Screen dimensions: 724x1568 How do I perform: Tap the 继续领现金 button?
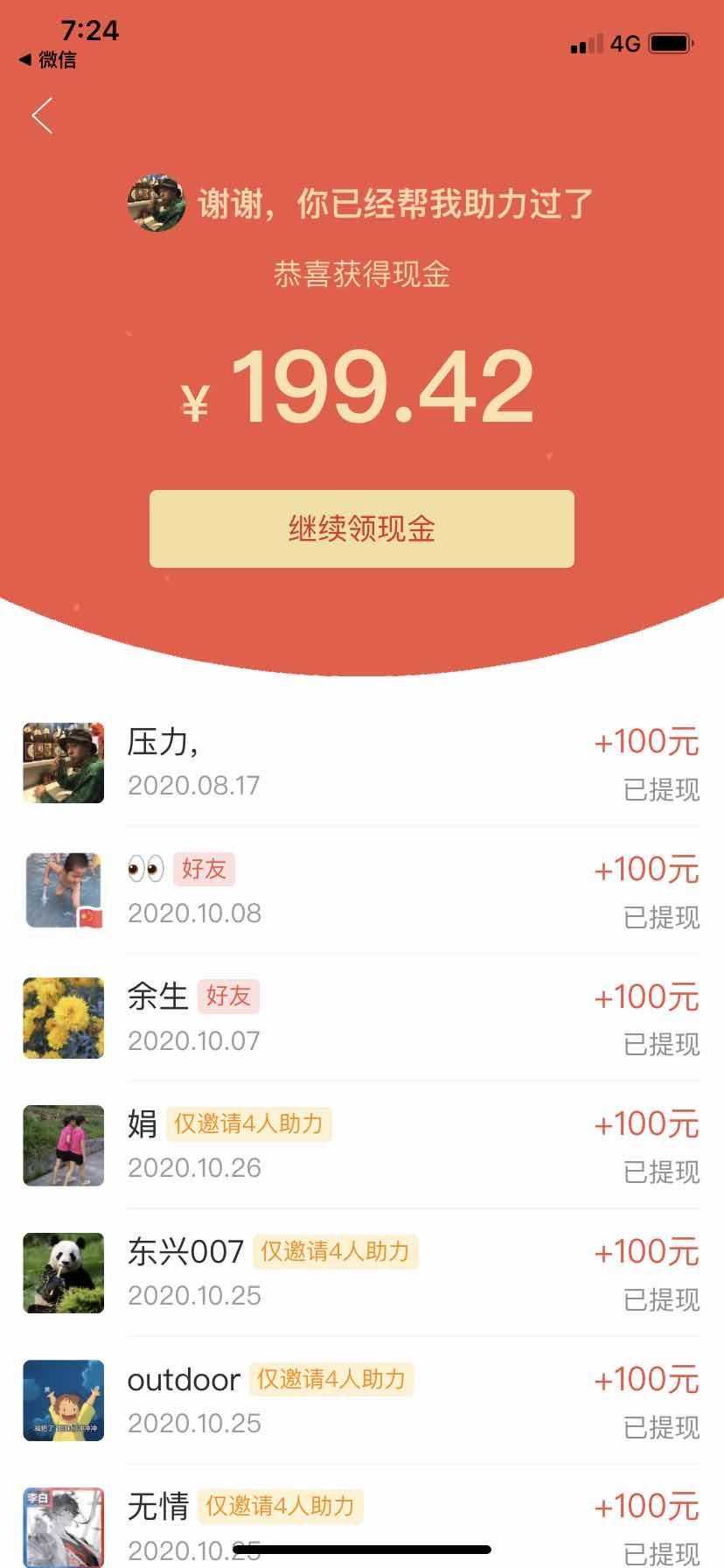(362, 528)
